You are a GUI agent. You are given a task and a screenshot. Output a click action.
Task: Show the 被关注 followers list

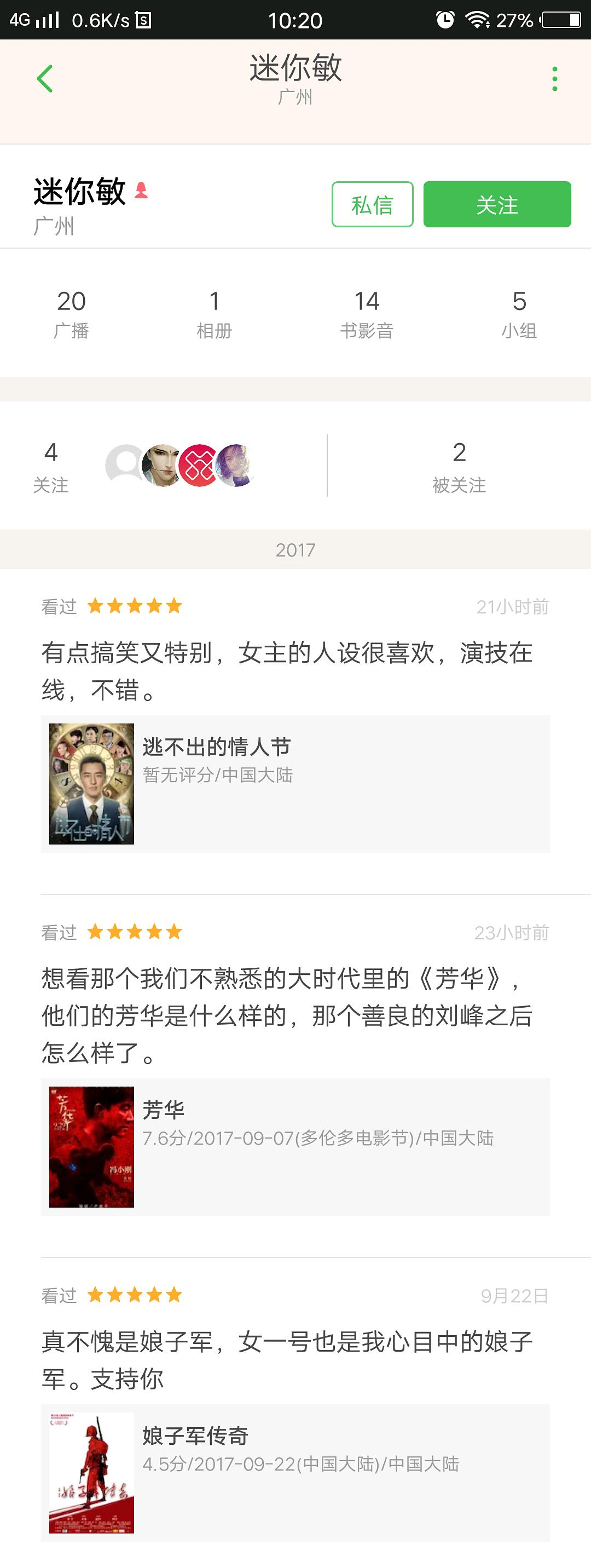(459, 466)
